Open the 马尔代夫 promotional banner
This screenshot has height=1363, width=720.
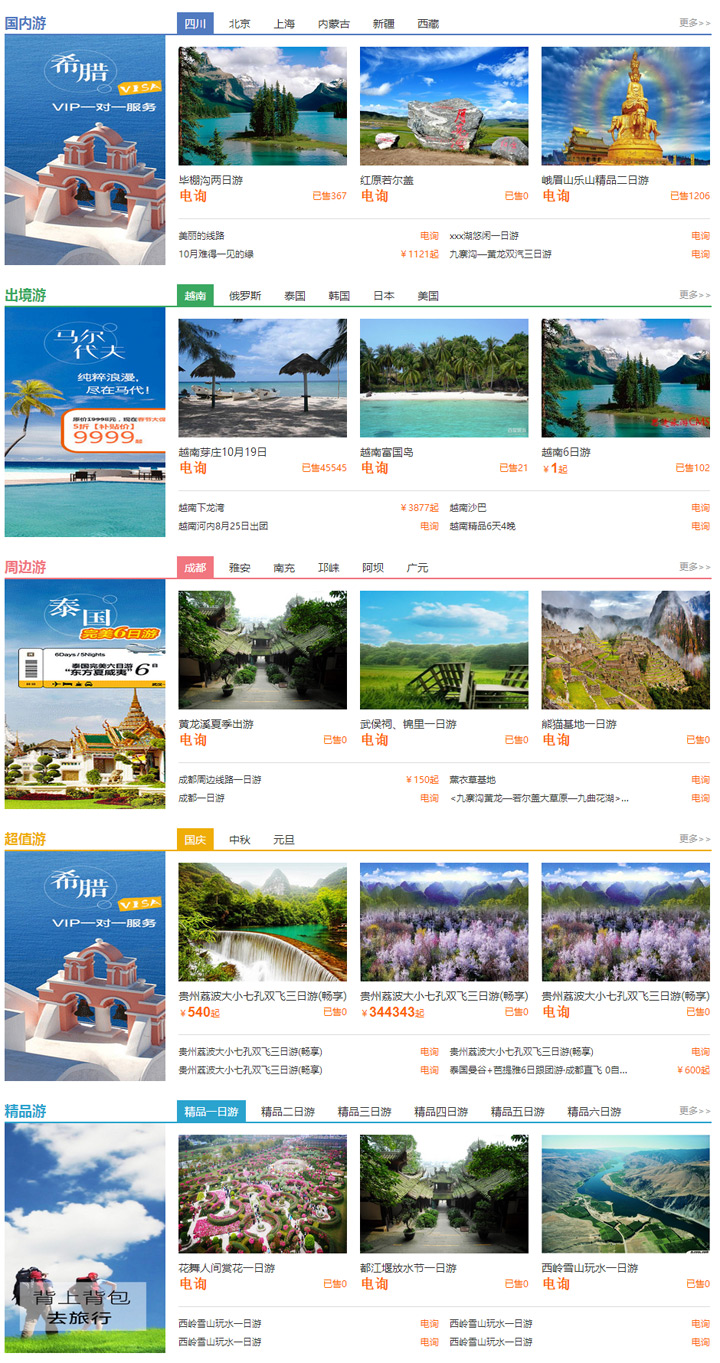[x=85, y=421]
